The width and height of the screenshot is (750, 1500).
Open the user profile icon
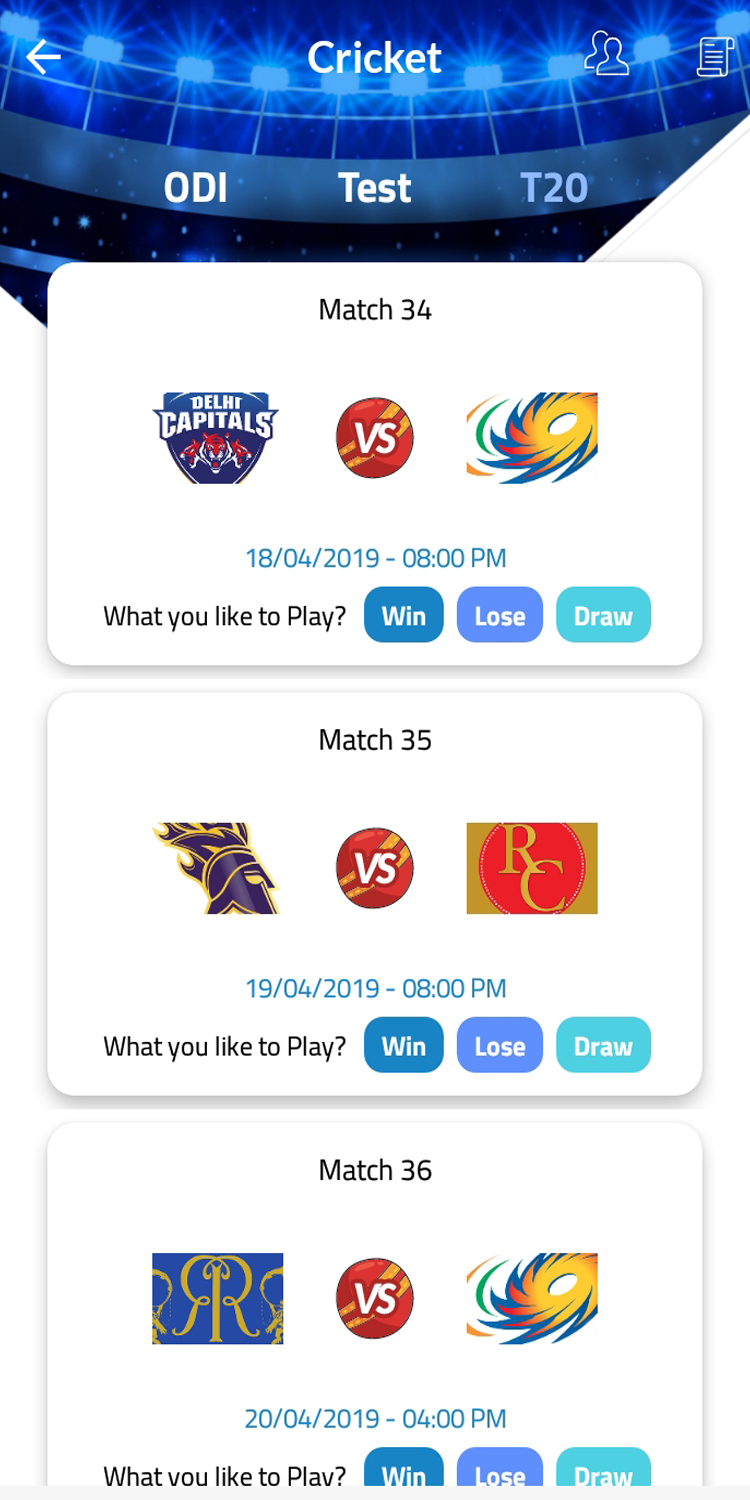(607, 54)
